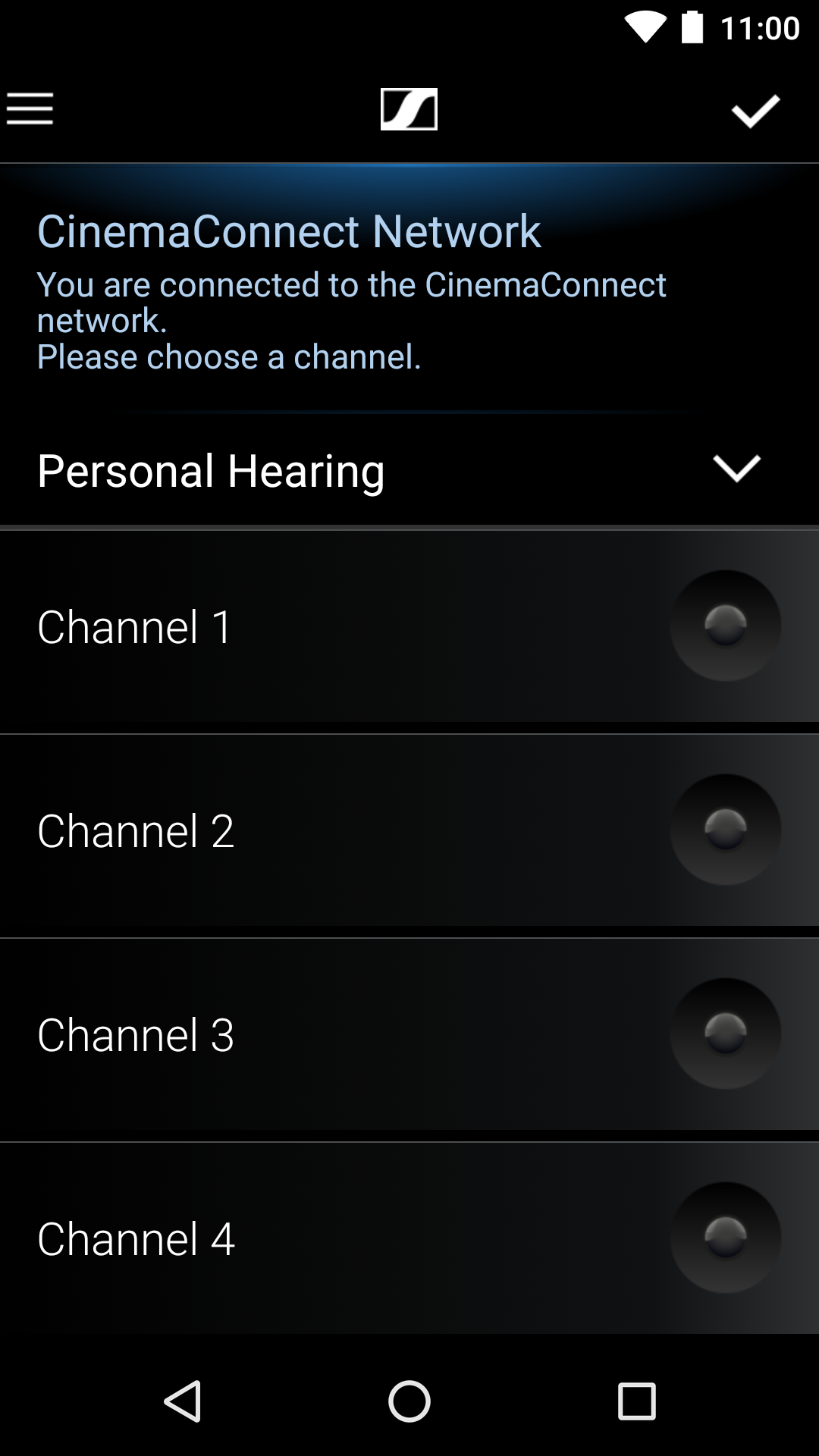
Task: Open the hamburger drawer menu
Action: tap(30, 108)
